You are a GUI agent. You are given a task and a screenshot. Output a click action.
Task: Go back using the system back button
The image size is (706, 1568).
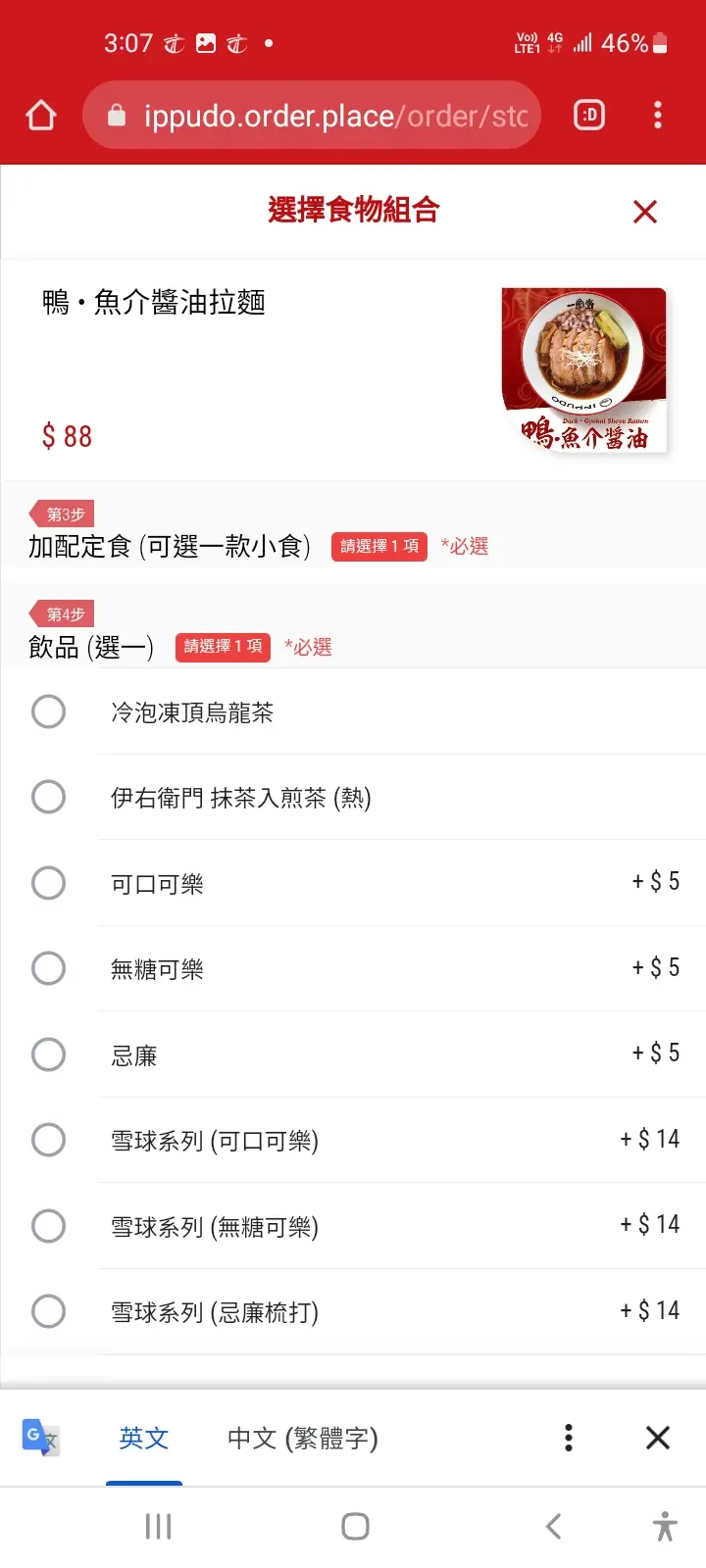point(554,1526)
